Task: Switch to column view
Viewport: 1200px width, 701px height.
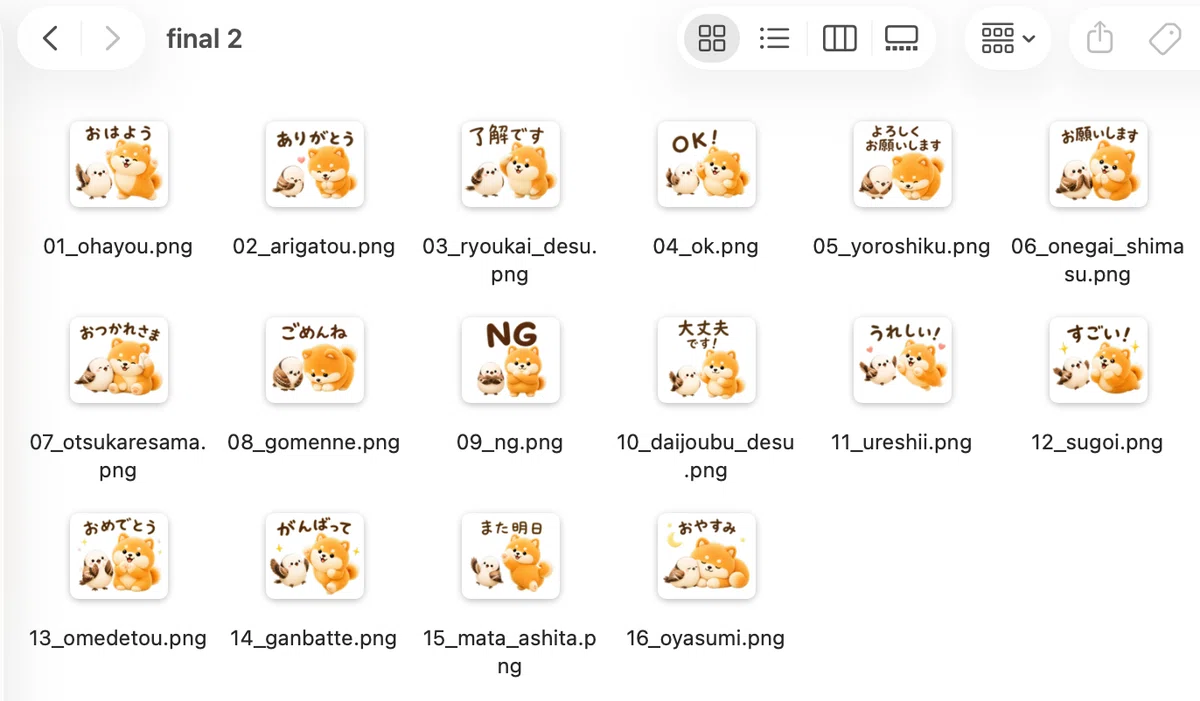Action: [839, 39]
